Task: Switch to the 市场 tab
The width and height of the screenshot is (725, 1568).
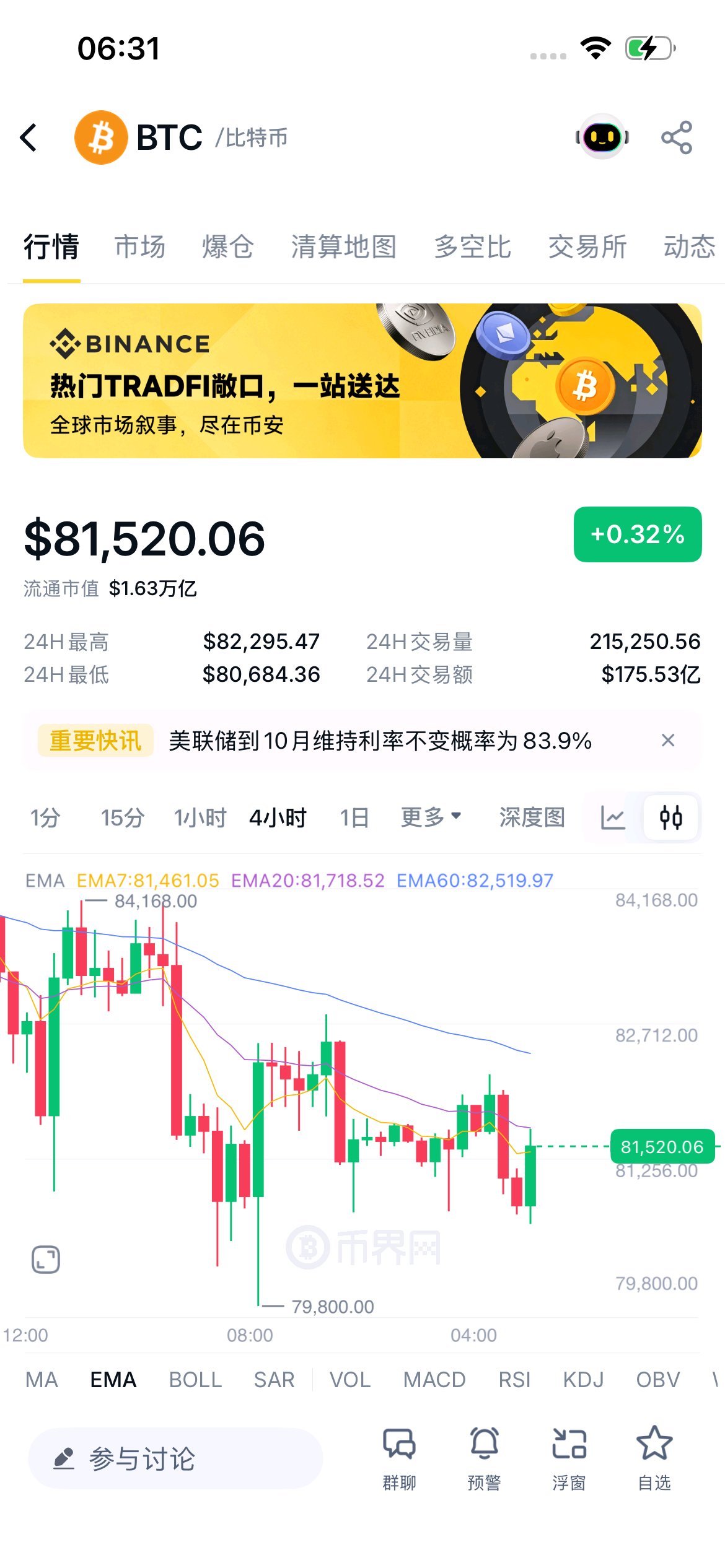Action: coord(140,246)
